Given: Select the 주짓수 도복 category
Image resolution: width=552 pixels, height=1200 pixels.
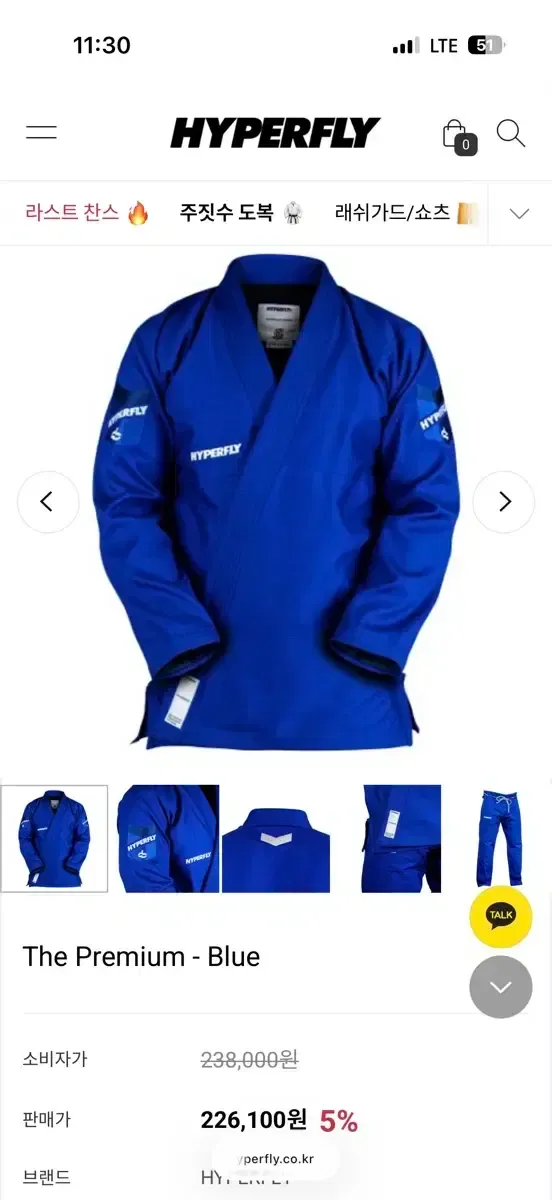Looking at the screenshot, I should coord(241,213).
